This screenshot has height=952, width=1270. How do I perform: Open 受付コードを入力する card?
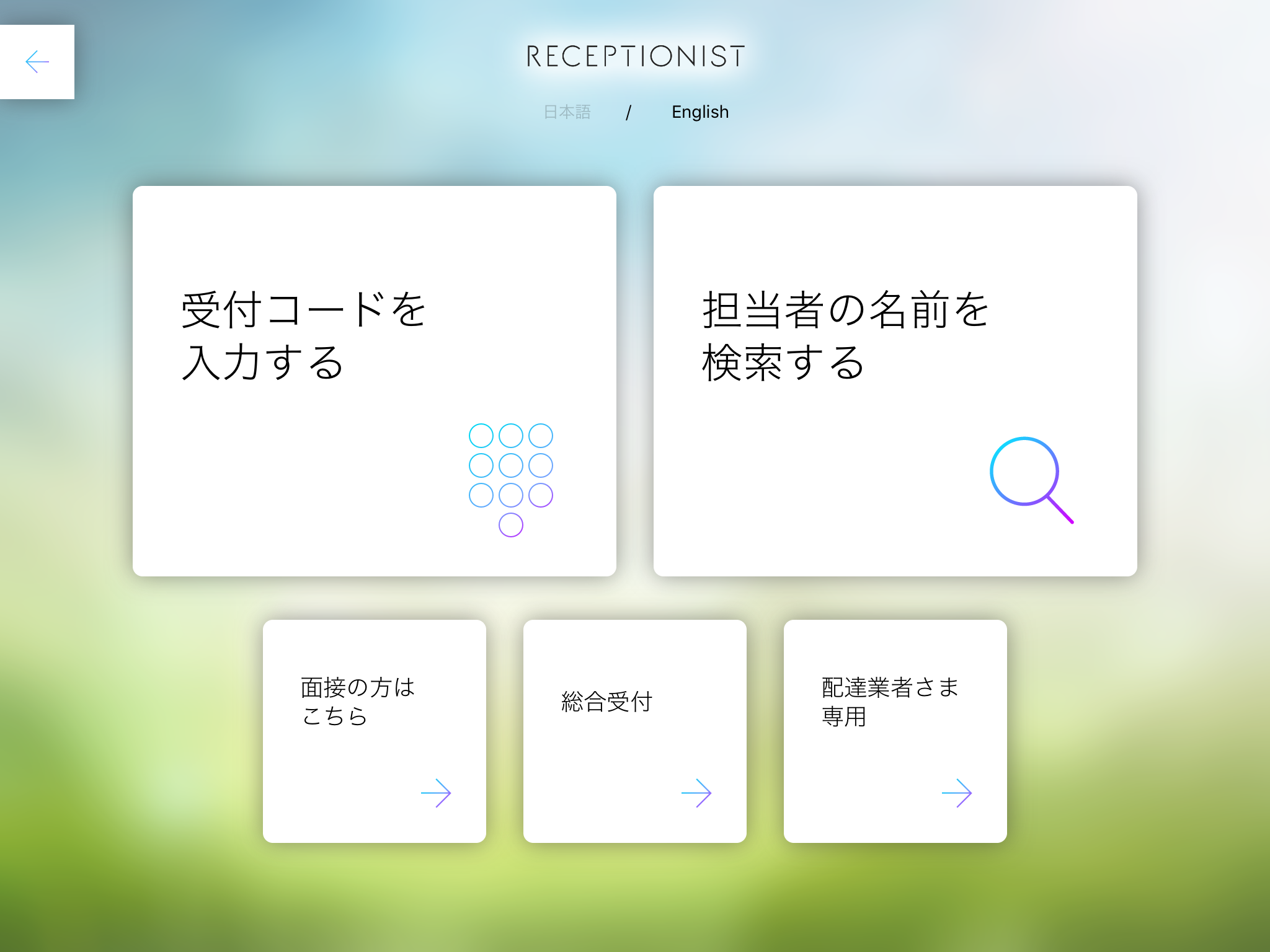tap(374, 381)
